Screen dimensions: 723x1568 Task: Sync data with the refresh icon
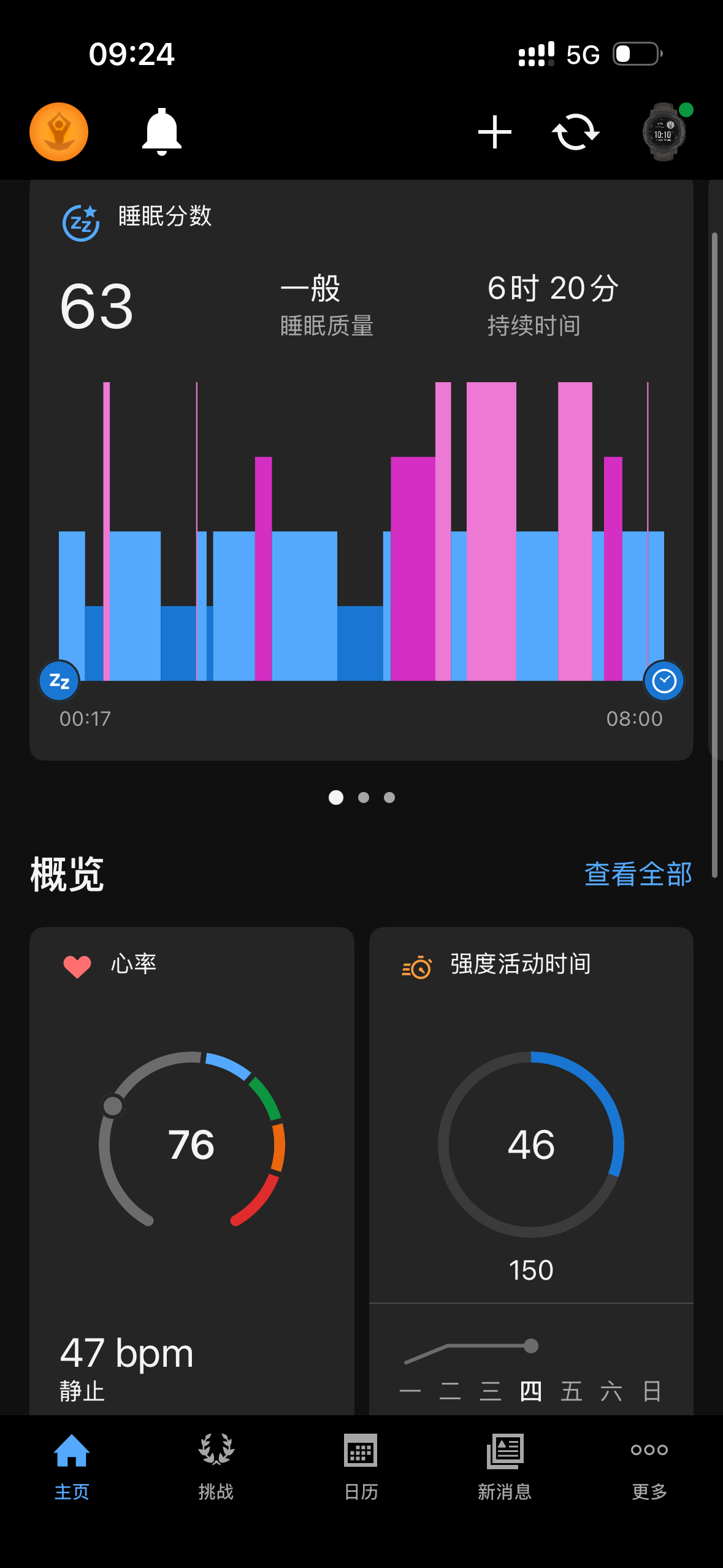[576, 132]
